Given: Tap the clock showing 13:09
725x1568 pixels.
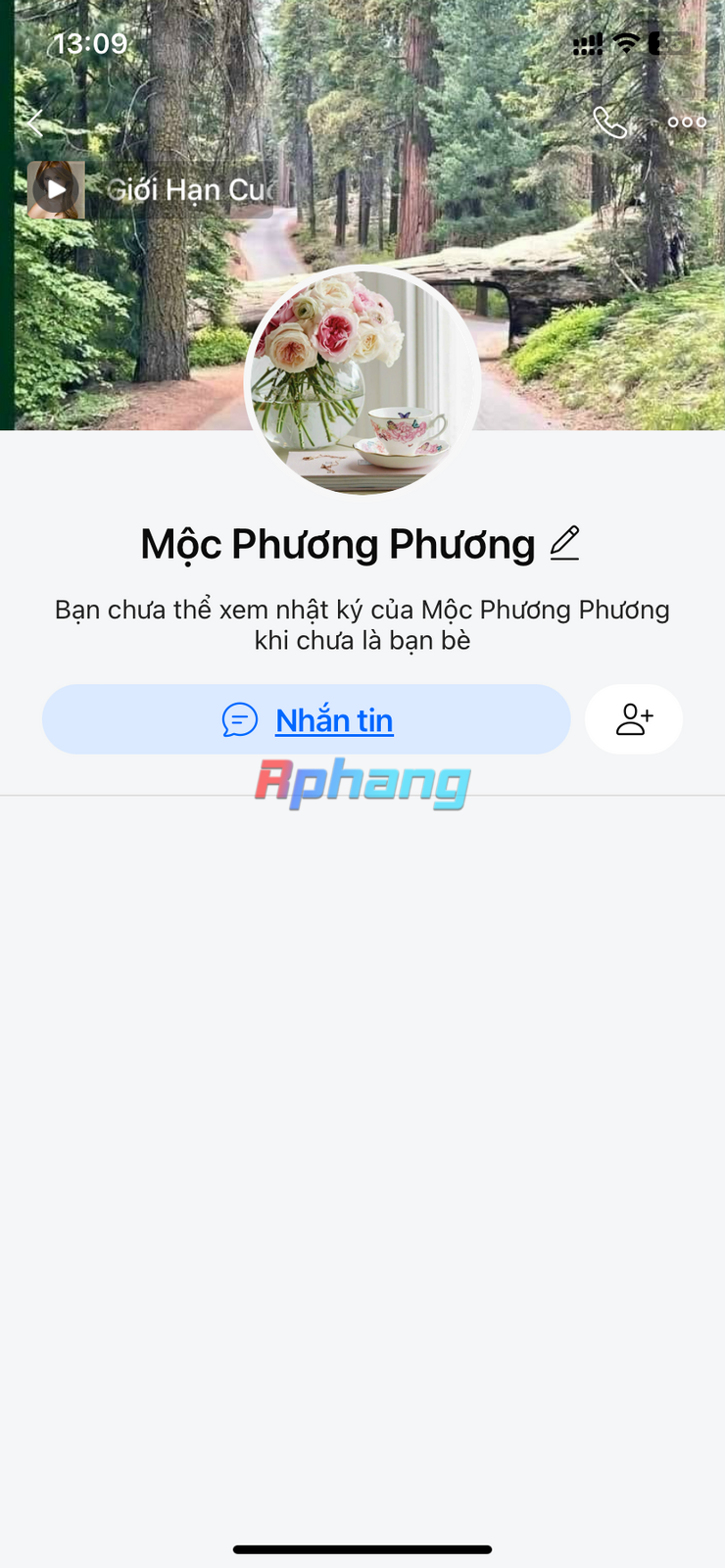Looking at the screenshot, I should point(92,43).
